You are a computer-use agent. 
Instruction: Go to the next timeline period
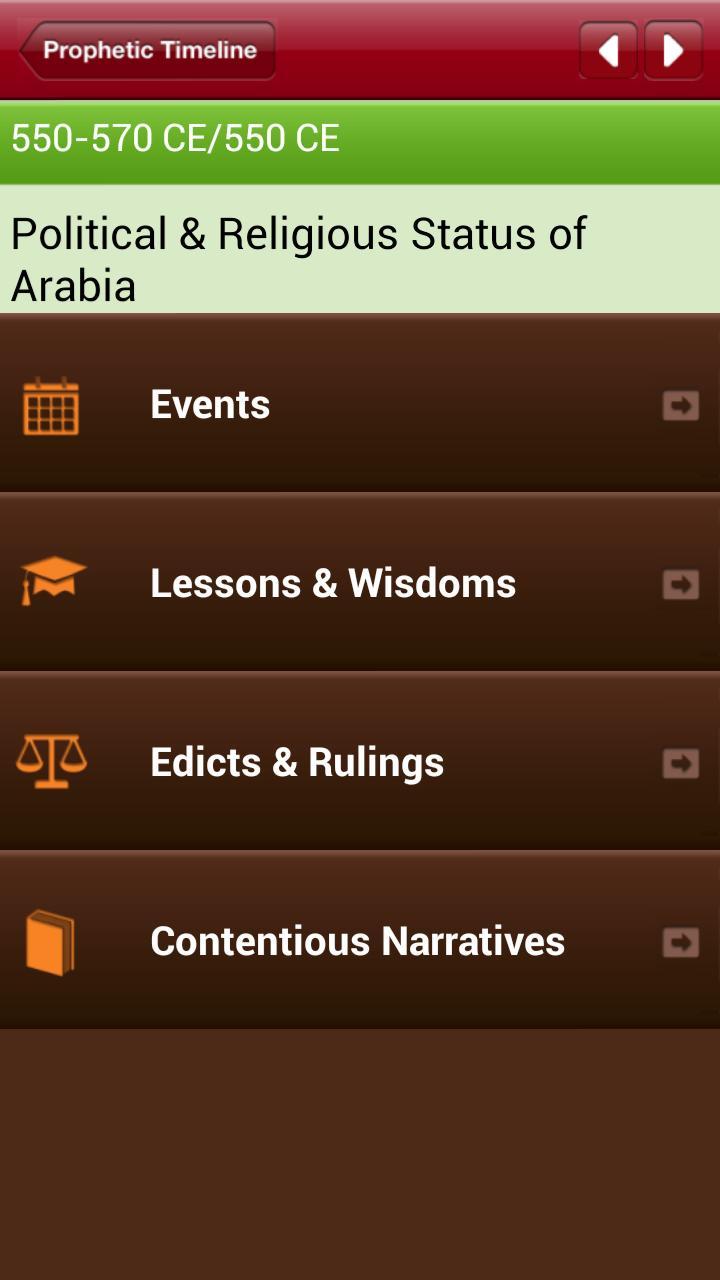[x=673, y=50]
